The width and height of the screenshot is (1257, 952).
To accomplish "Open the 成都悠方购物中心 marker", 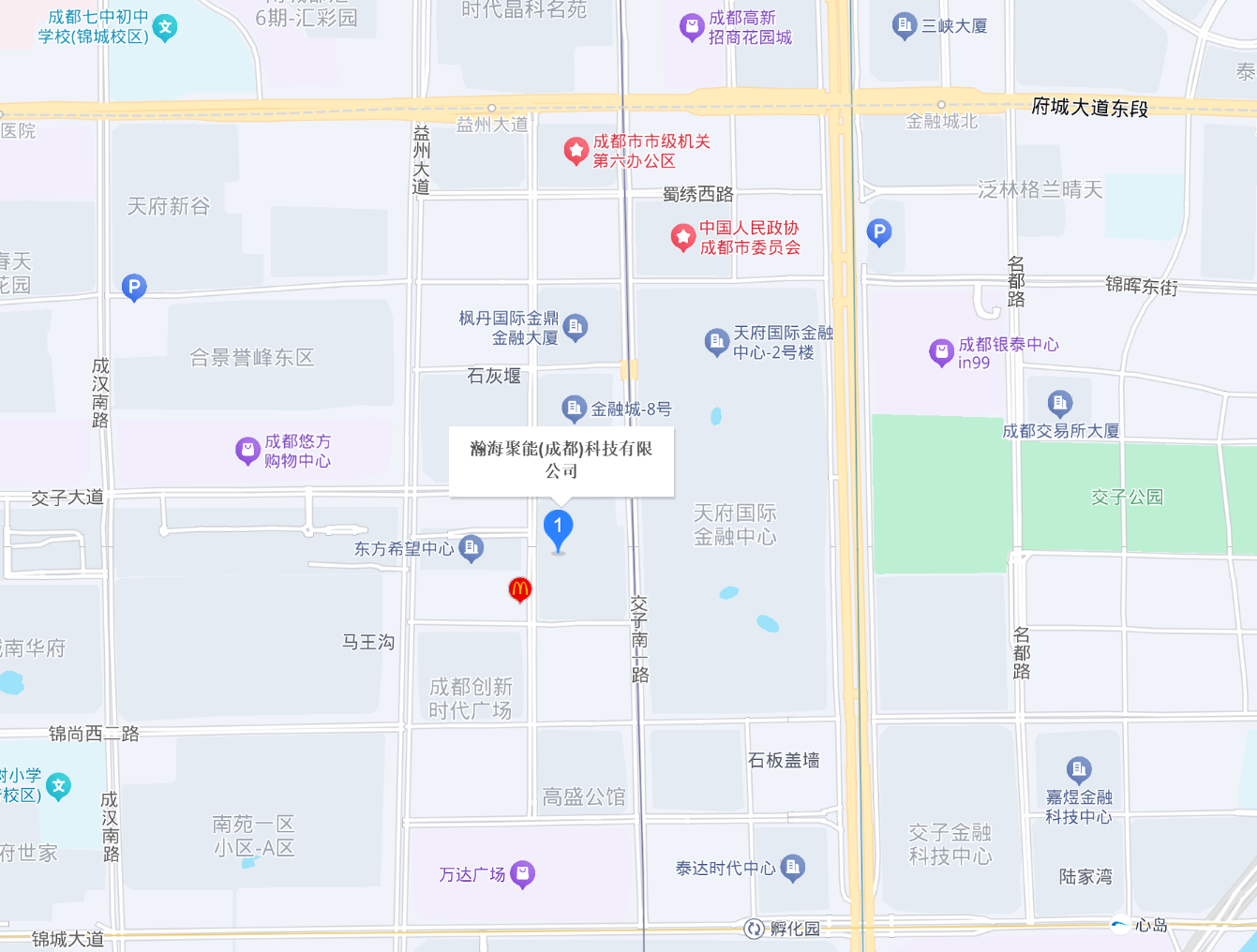I will pyautogui.click(x=247, y=451).
